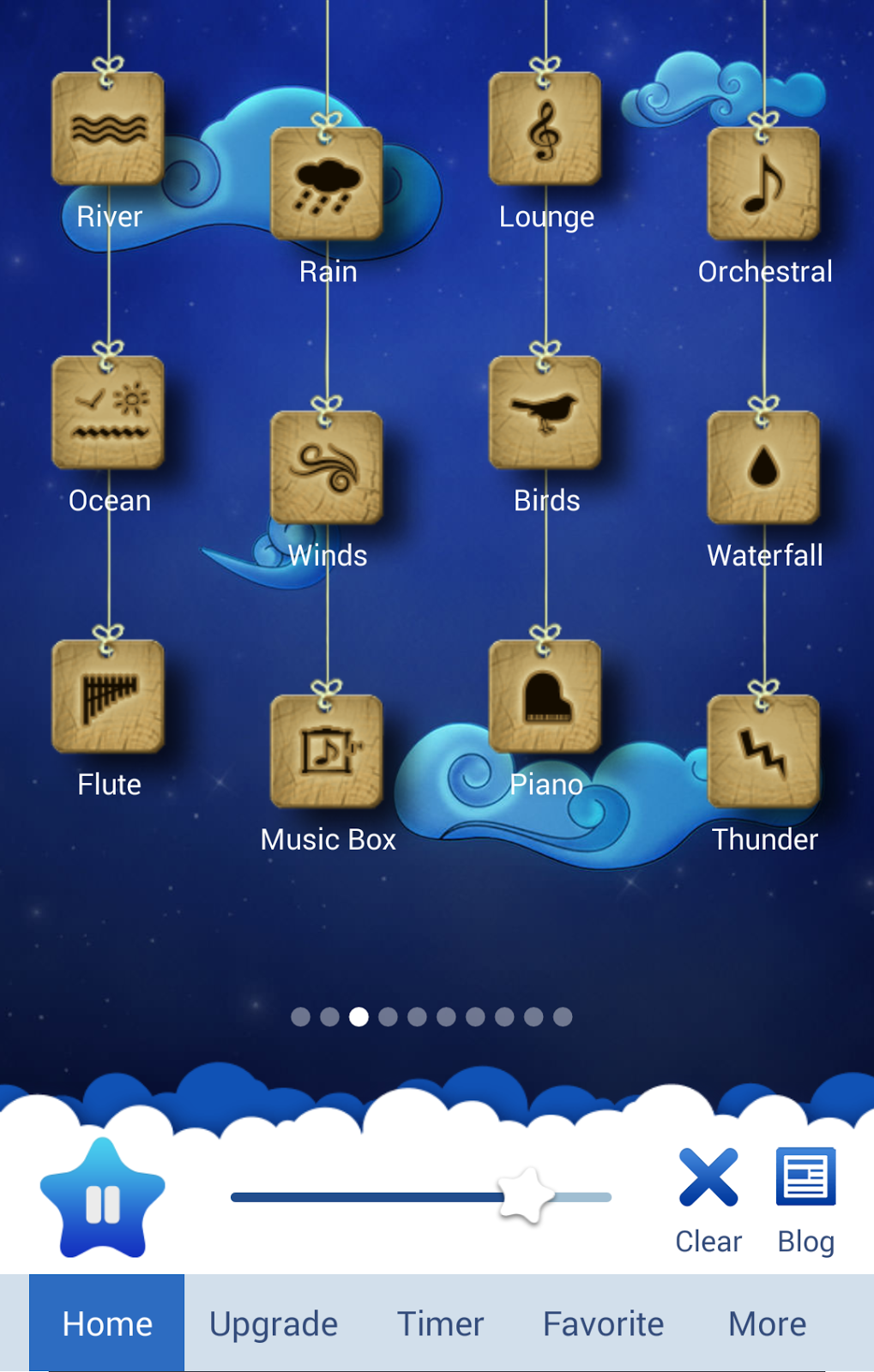Pause playback with the star button

(103, 1202)
